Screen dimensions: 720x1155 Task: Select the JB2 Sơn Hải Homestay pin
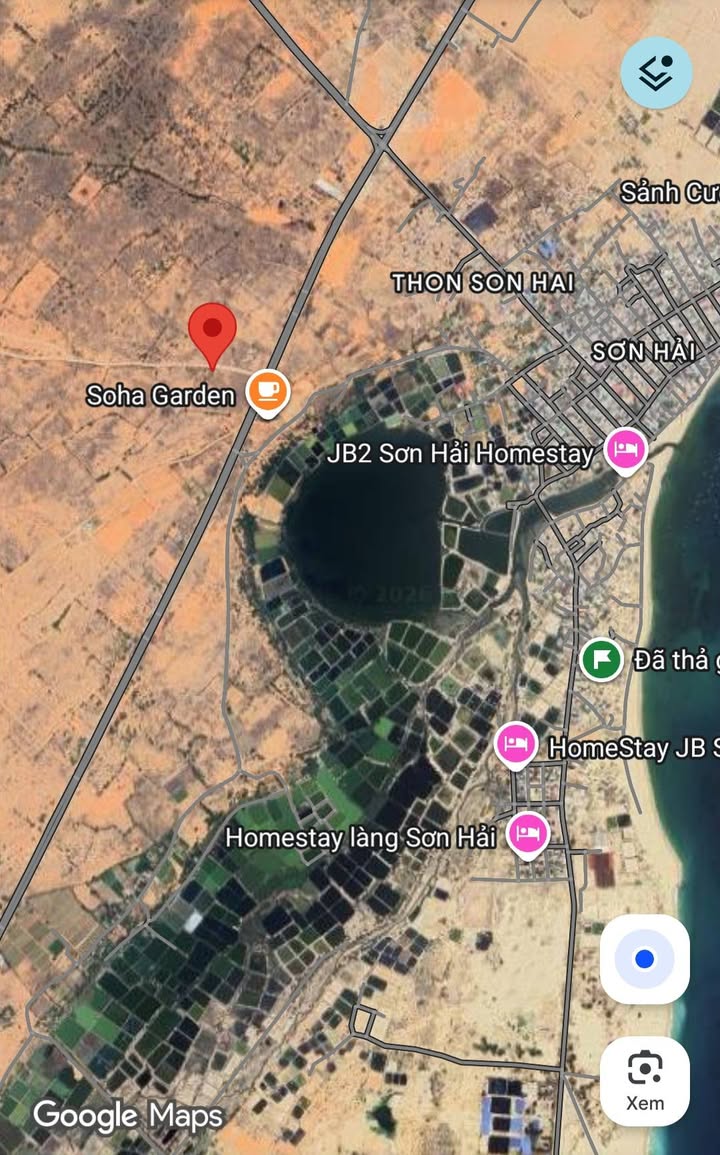coord(626,451)
